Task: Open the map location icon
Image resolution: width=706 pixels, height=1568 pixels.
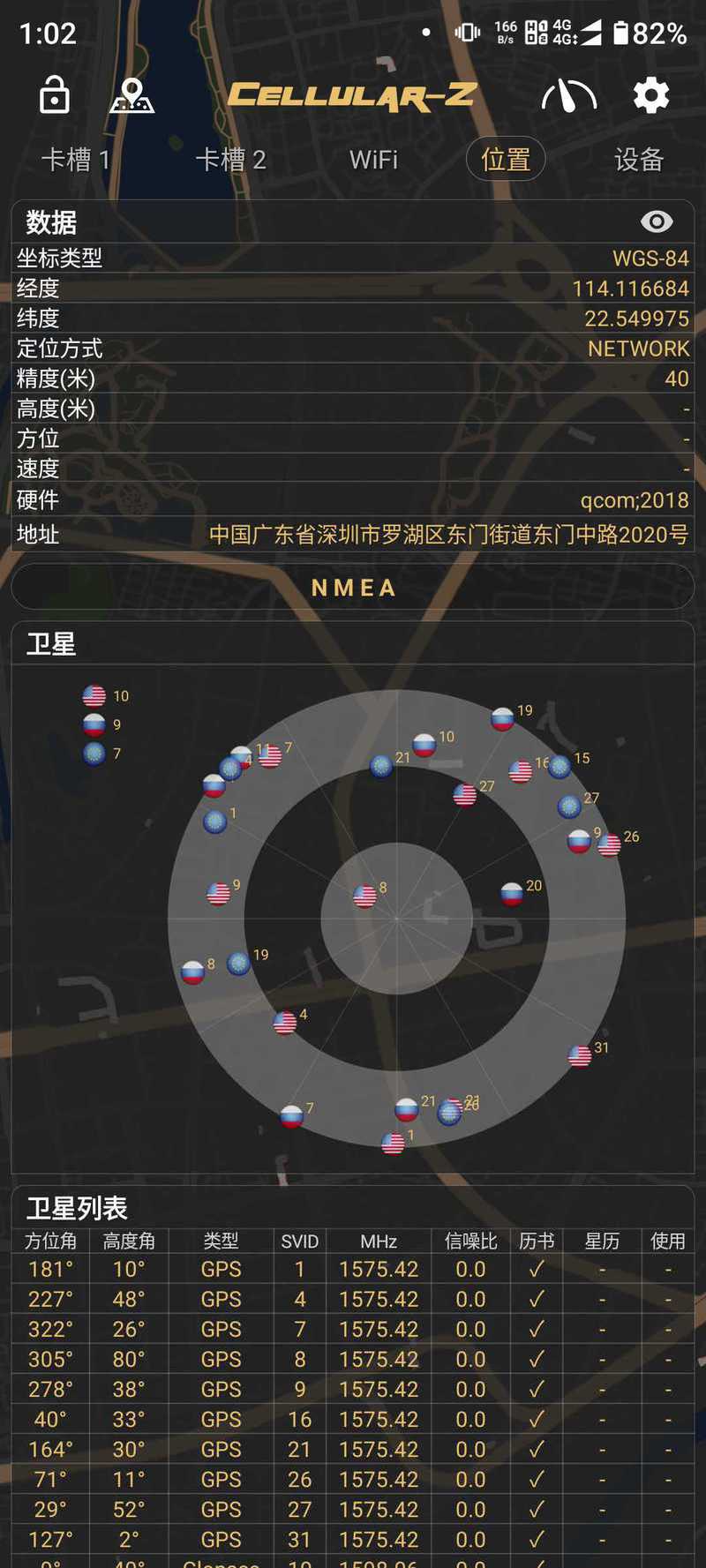Action: tap(132, 95)
